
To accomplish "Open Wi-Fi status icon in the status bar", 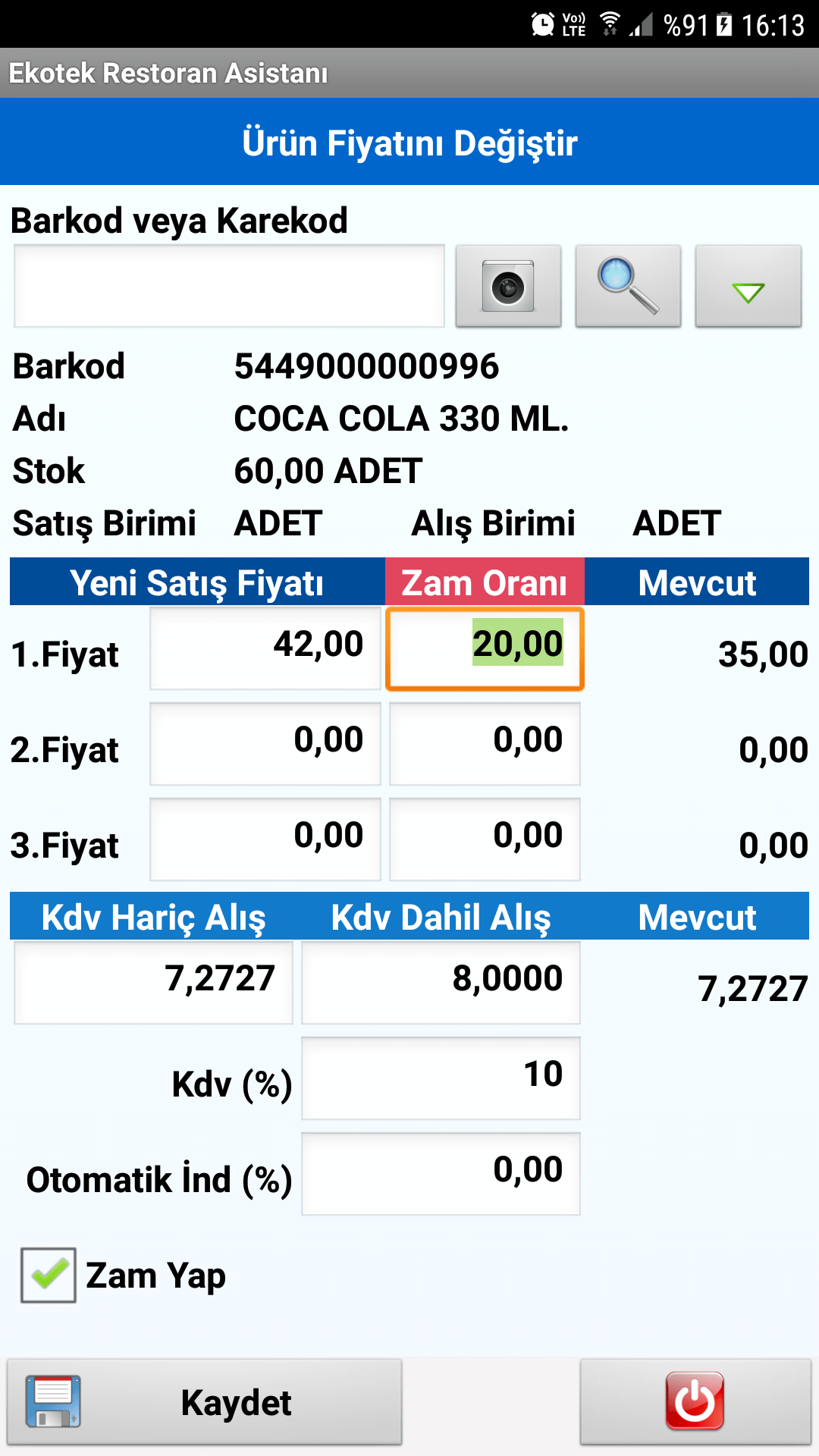I will (607, 23).
